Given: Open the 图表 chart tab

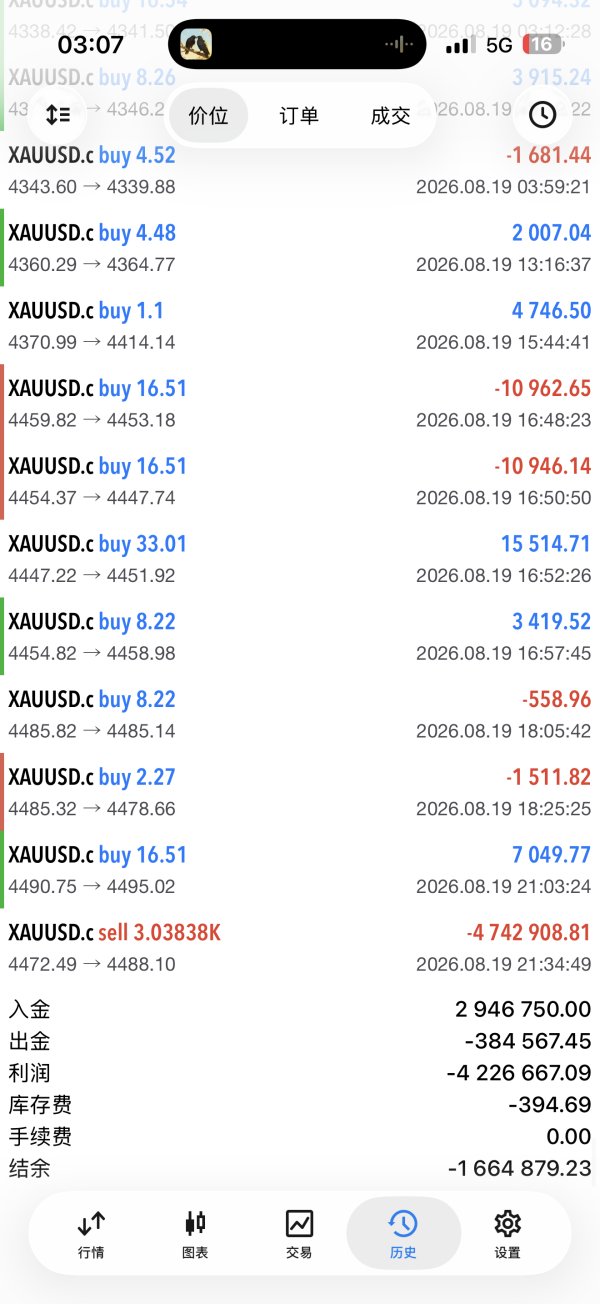Looking at the screenshot, I should pyautogui.click(x=195, y=1234).
